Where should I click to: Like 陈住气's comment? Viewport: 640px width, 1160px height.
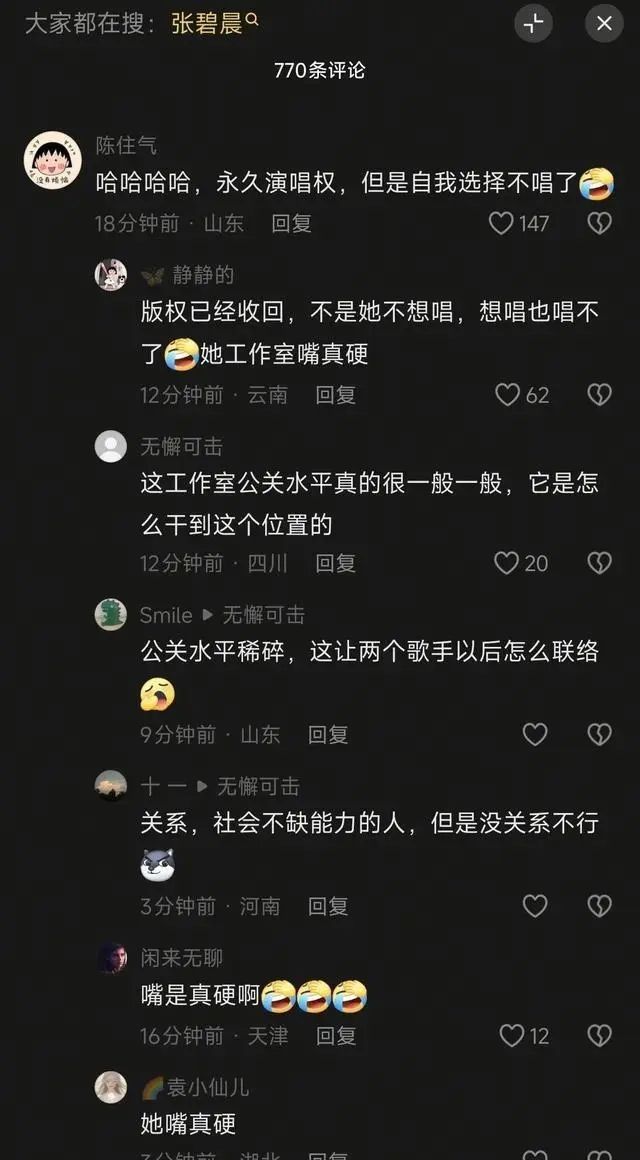[x=502, y=223]
